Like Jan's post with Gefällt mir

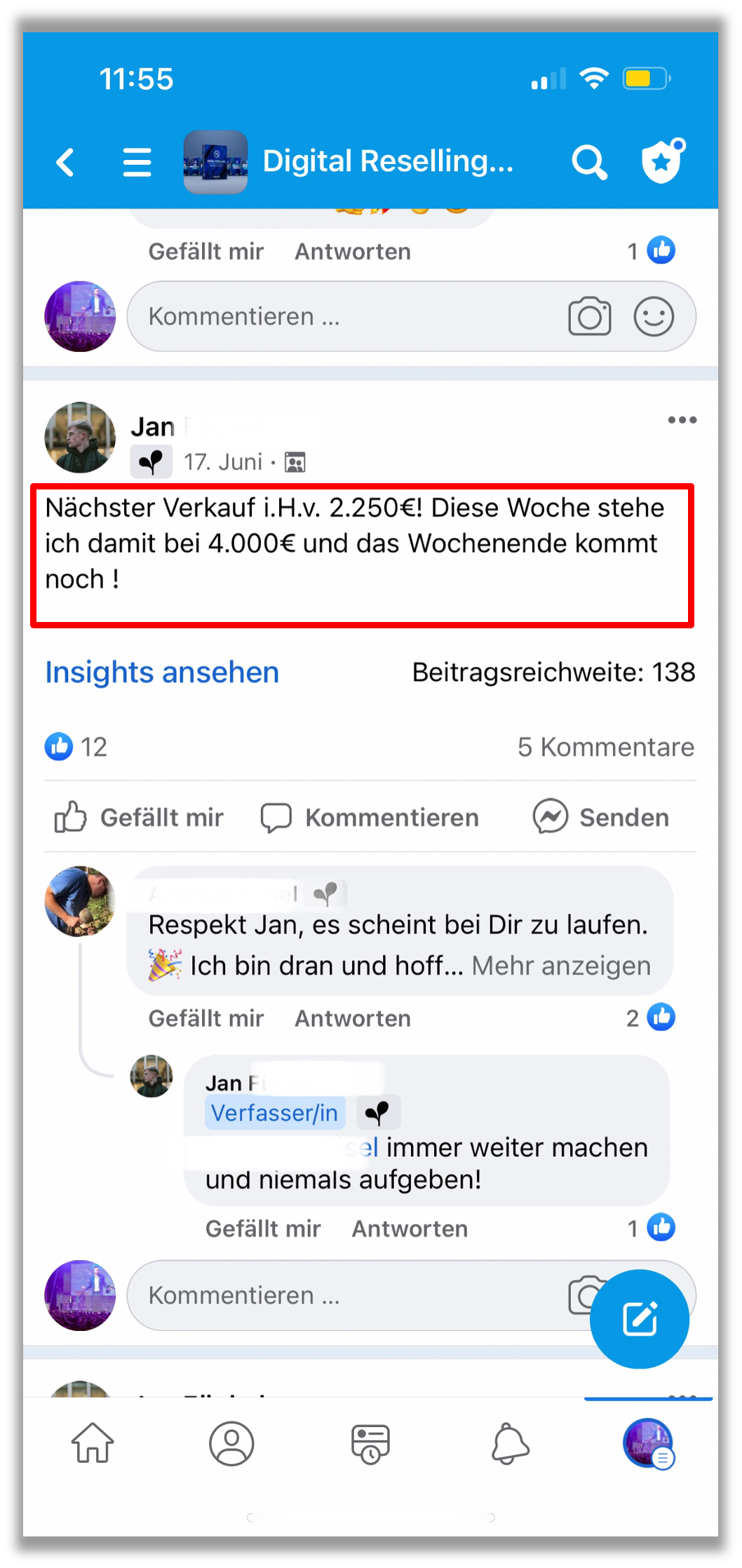click(x=140, y=818)
